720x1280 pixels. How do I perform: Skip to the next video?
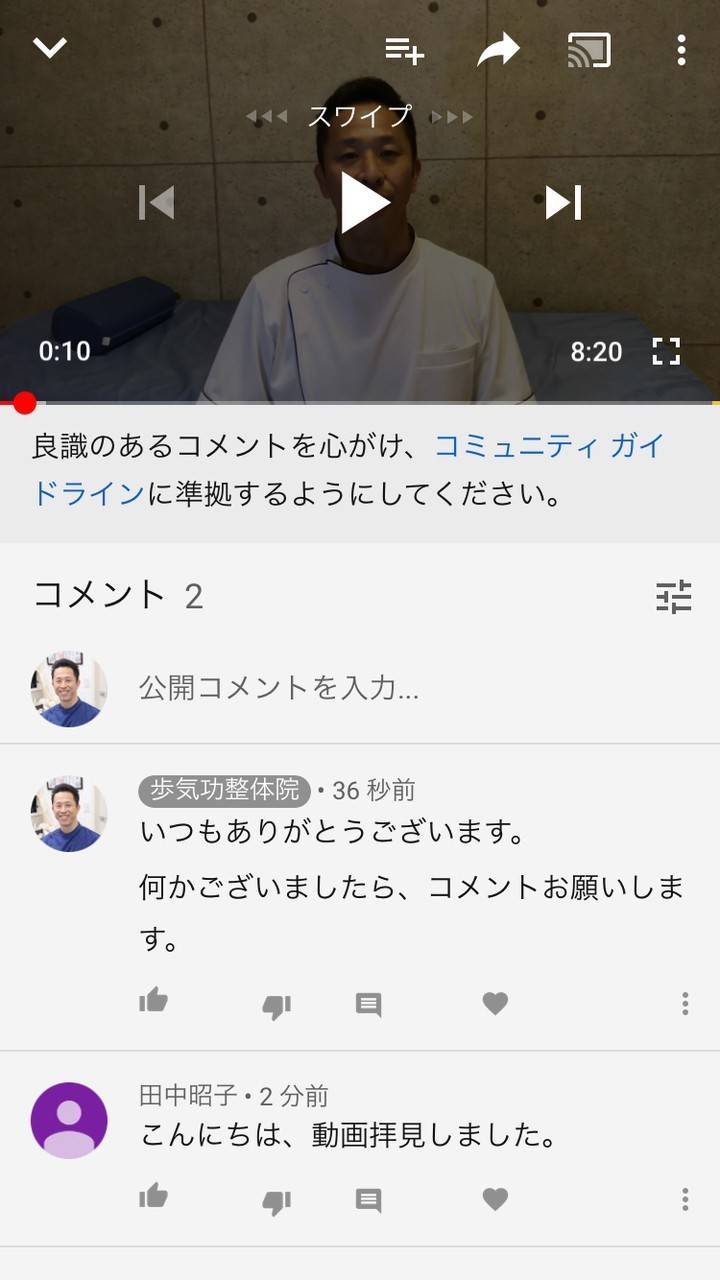click(x=563, y=202)
